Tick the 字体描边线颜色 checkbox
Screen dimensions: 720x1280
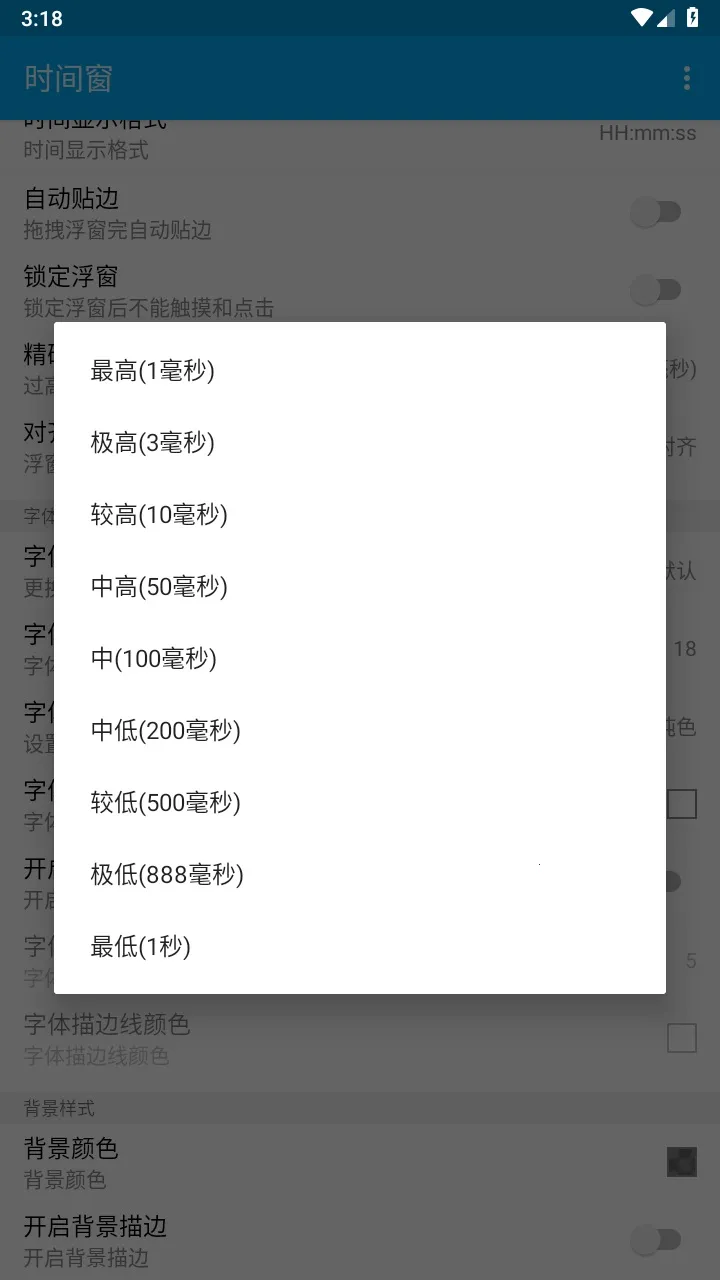[681, 1039]
